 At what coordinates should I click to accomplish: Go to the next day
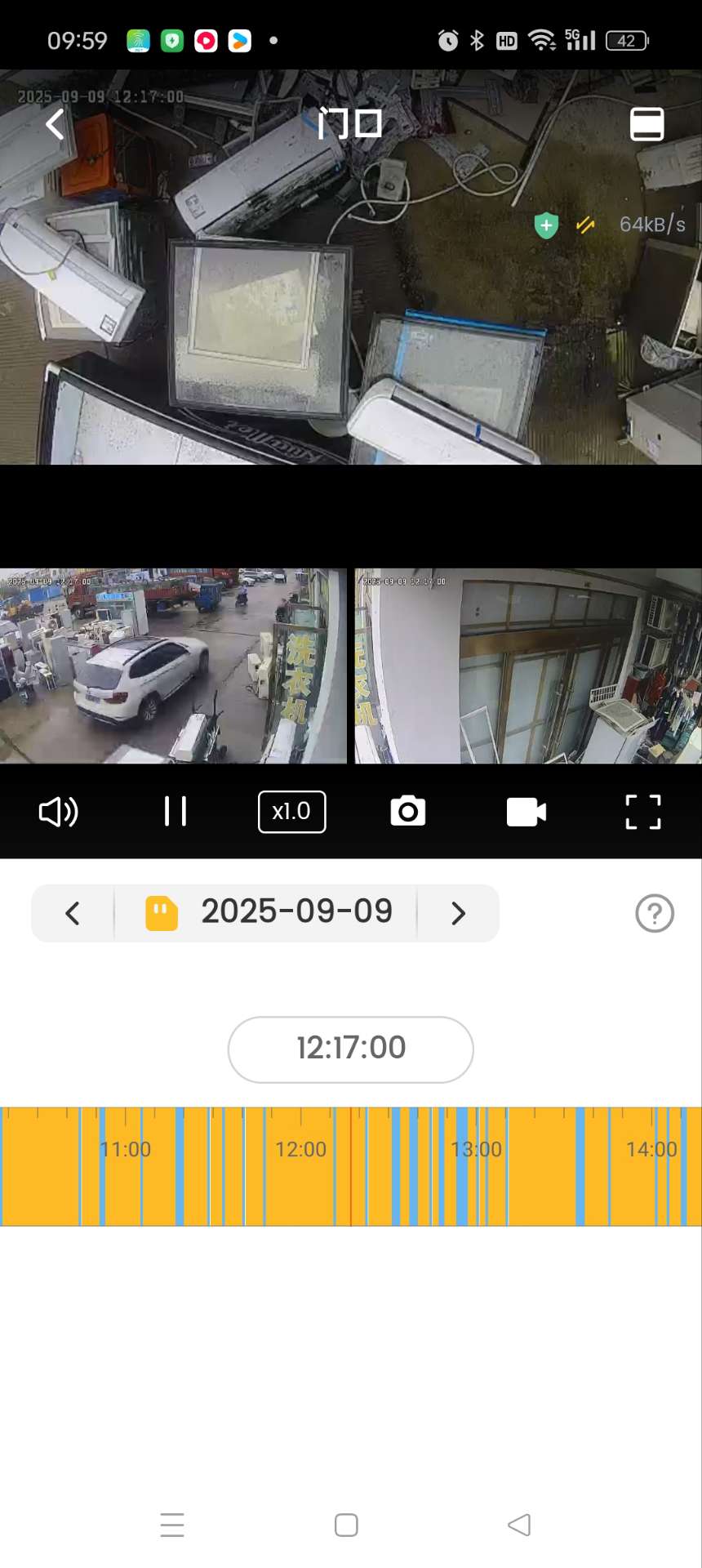click(458, 913)
